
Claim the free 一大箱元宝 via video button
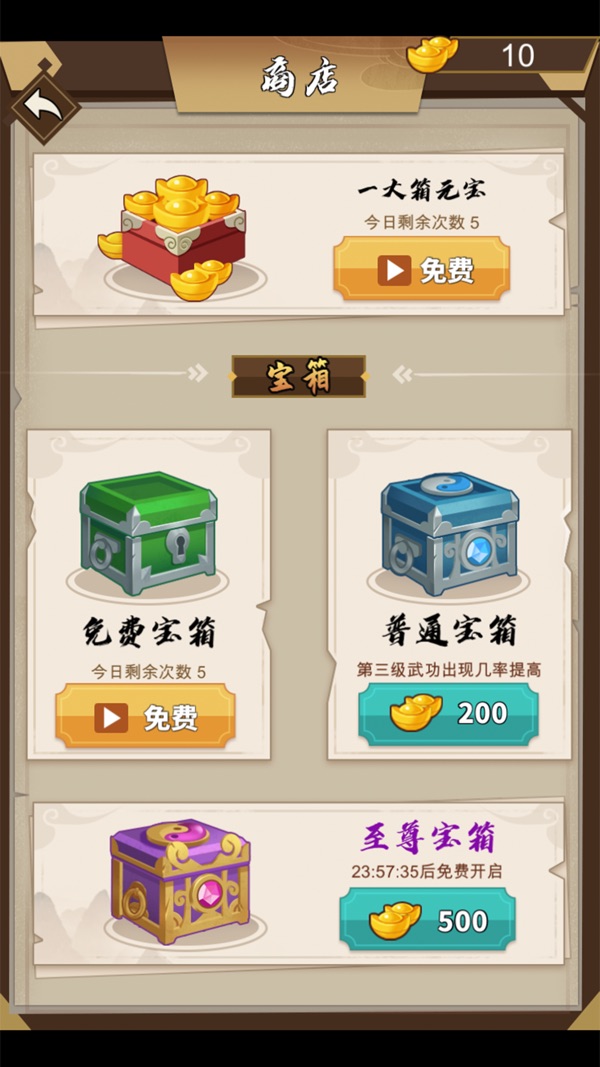click(x=421, y=270)
